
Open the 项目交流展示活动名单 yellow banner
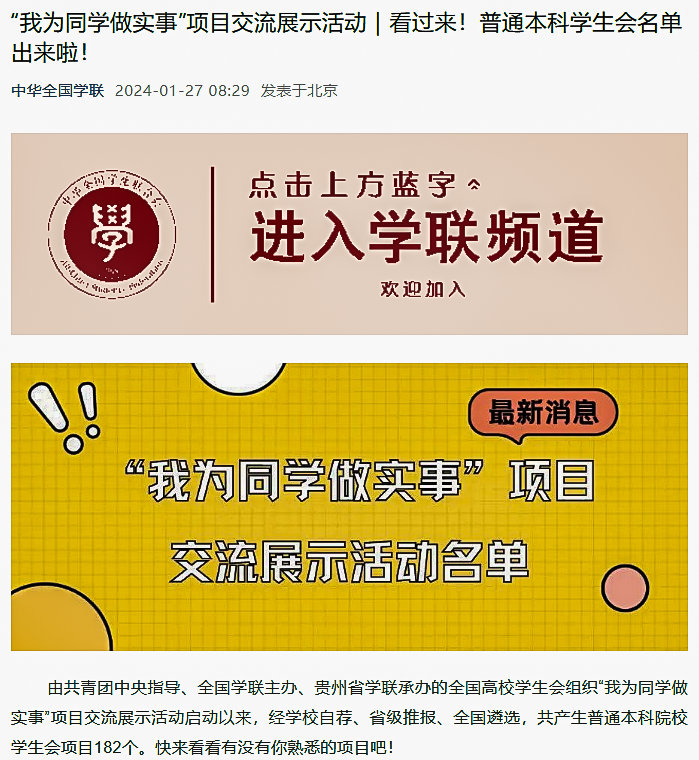[x=349, y=506]
